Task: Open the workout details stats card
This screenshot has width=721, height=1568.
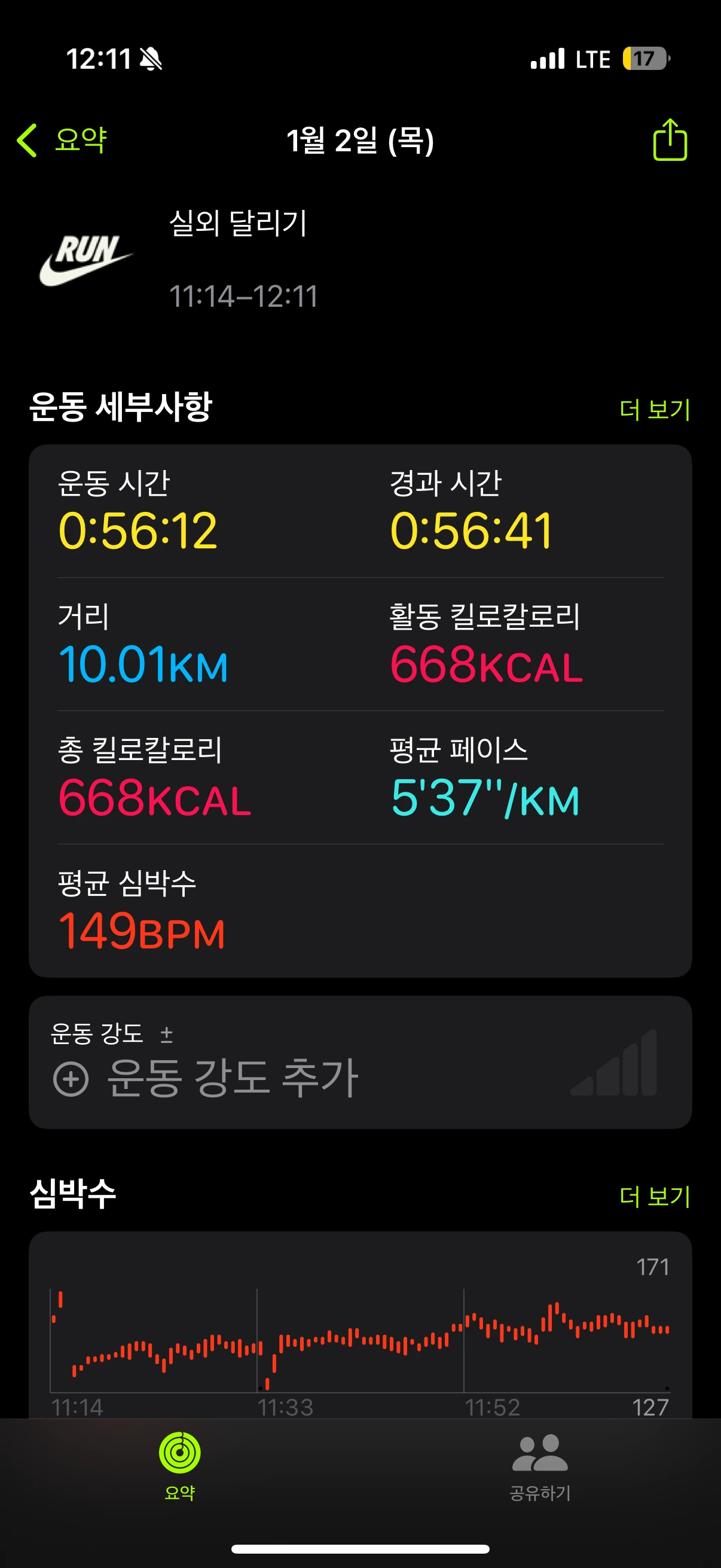Action: coord(360,710)
